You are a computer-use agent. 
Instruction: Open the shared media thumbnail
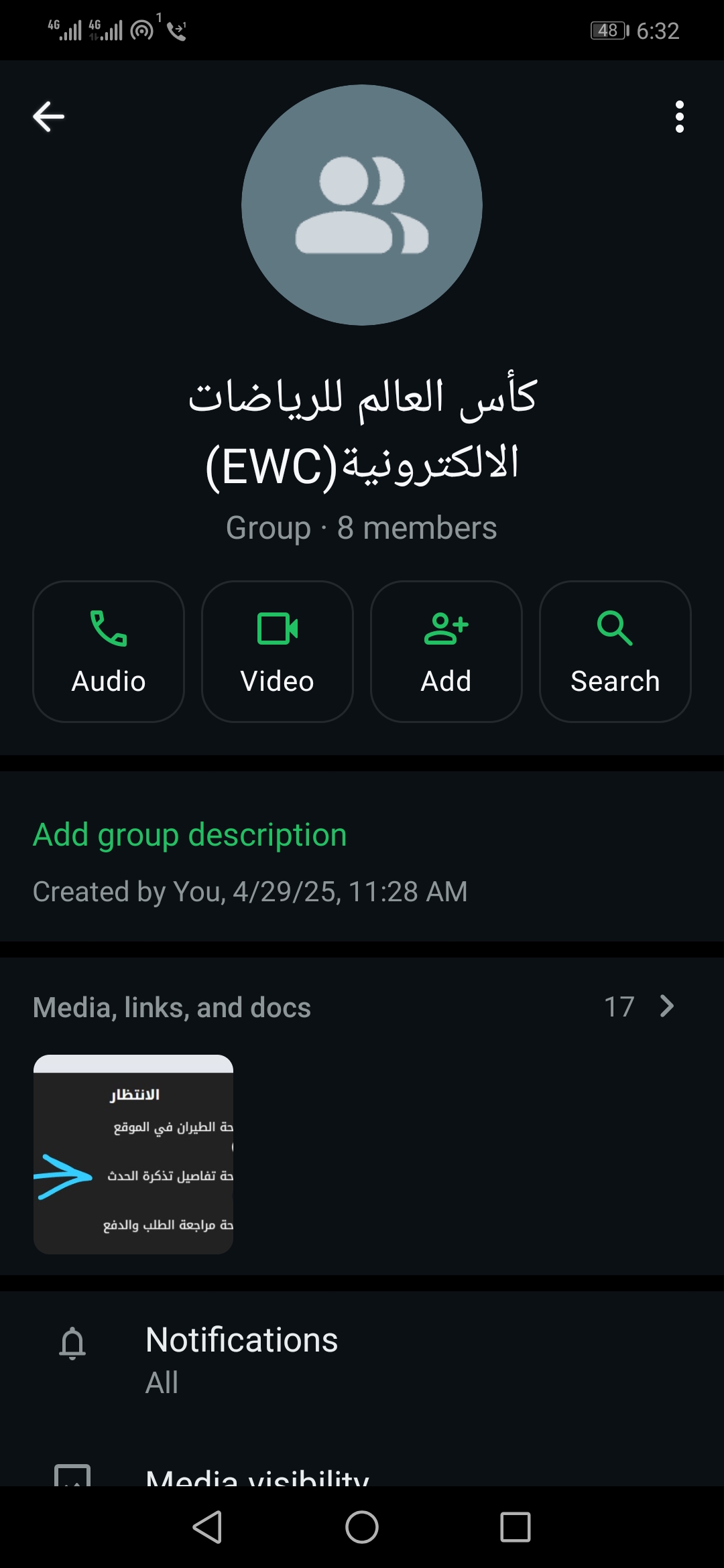pyautogui.click(x=133, y=1155)
